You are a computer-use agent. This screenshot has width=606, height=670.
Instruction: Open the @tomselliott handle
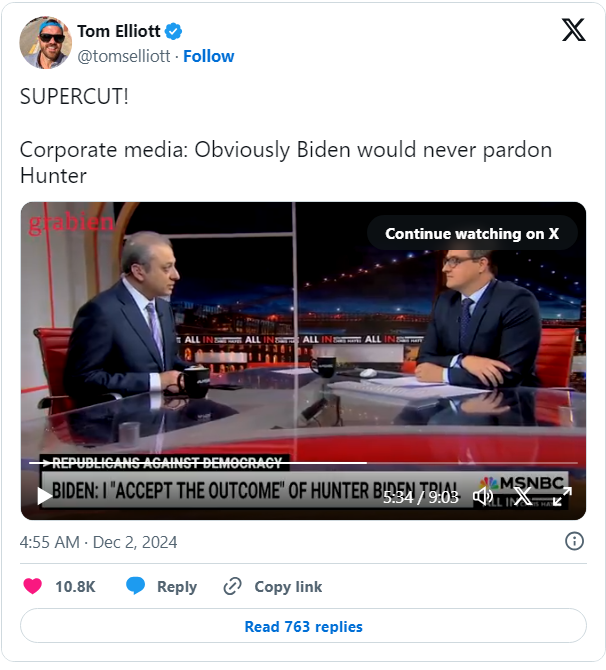(x=123, y=56)
